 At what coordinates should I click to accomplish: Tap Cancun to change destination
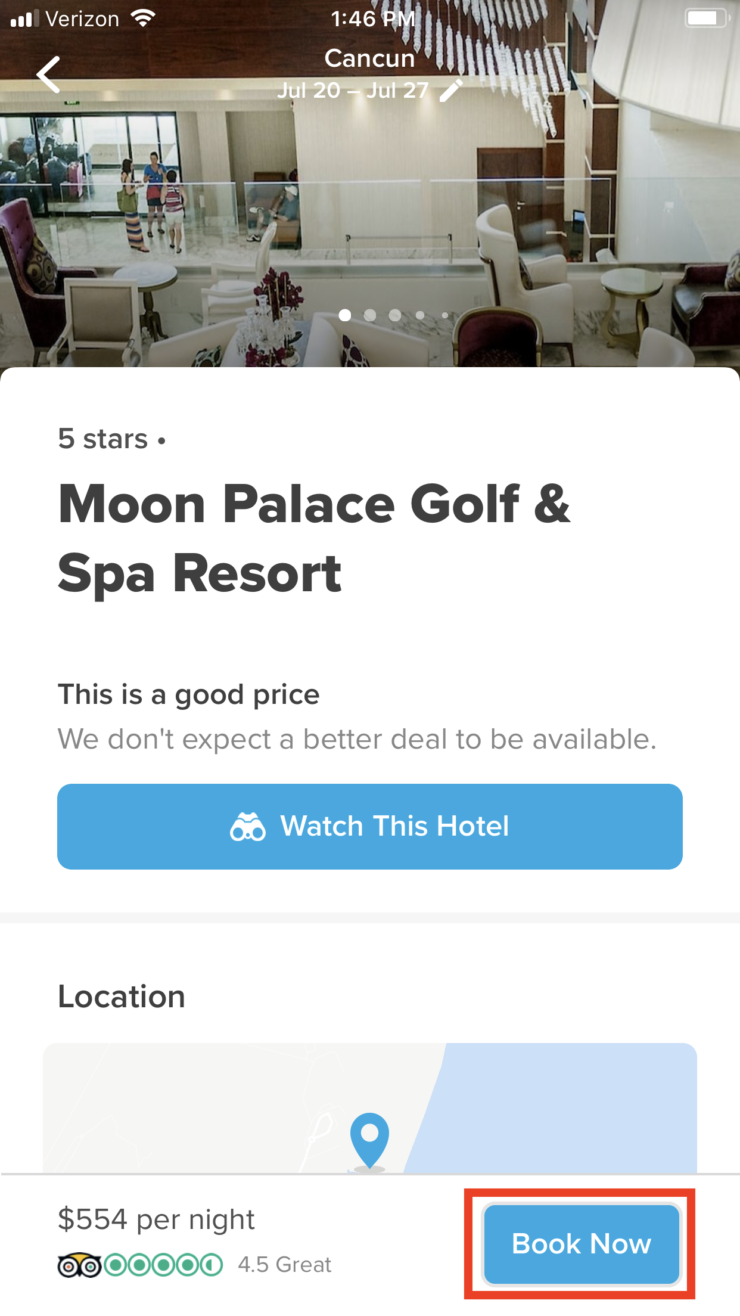369,58
